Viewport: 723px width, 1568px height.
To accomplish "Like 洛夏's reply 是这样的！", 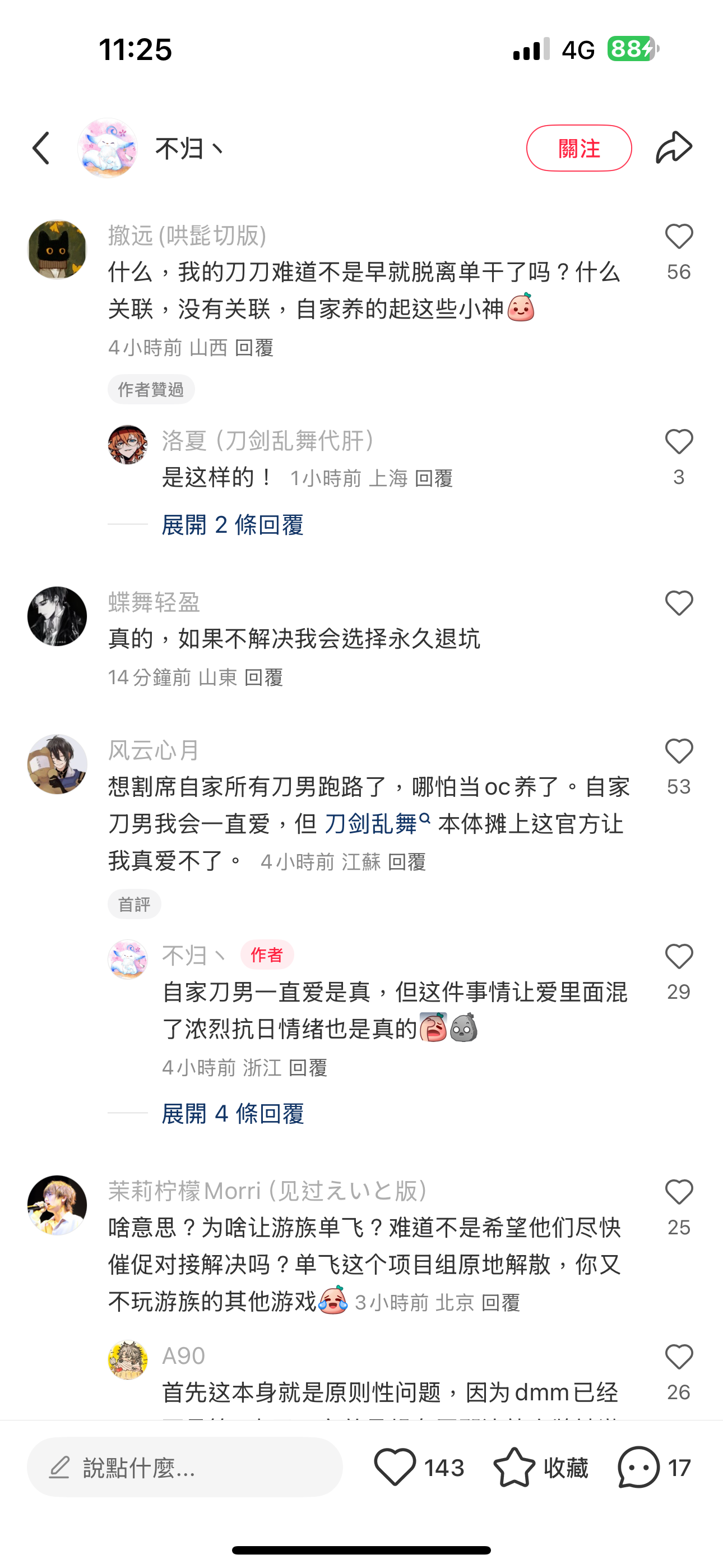I will pyautogui.click(x=679, y=442).
